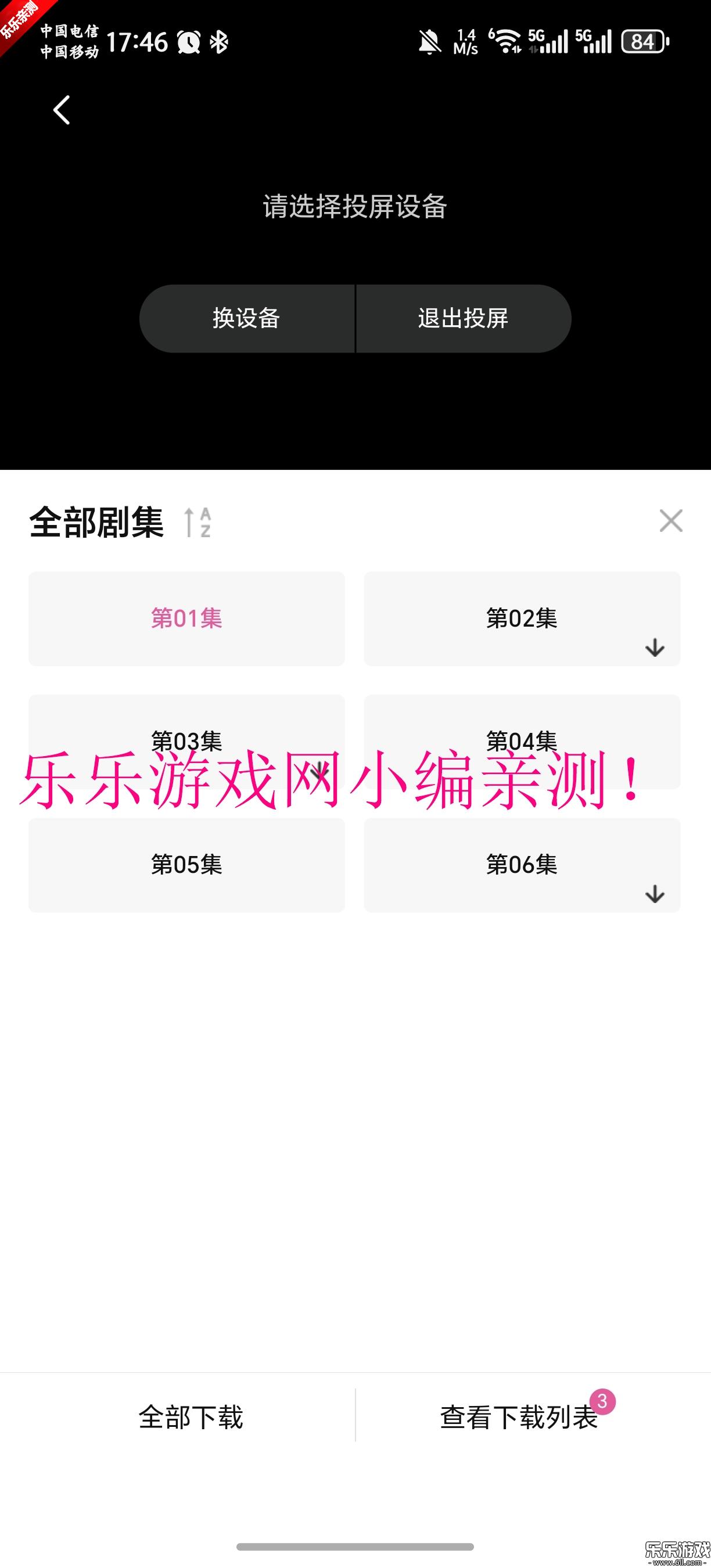Open 查看下载列表 download list
The image size is (711, 1568).
pos(519,1417)
